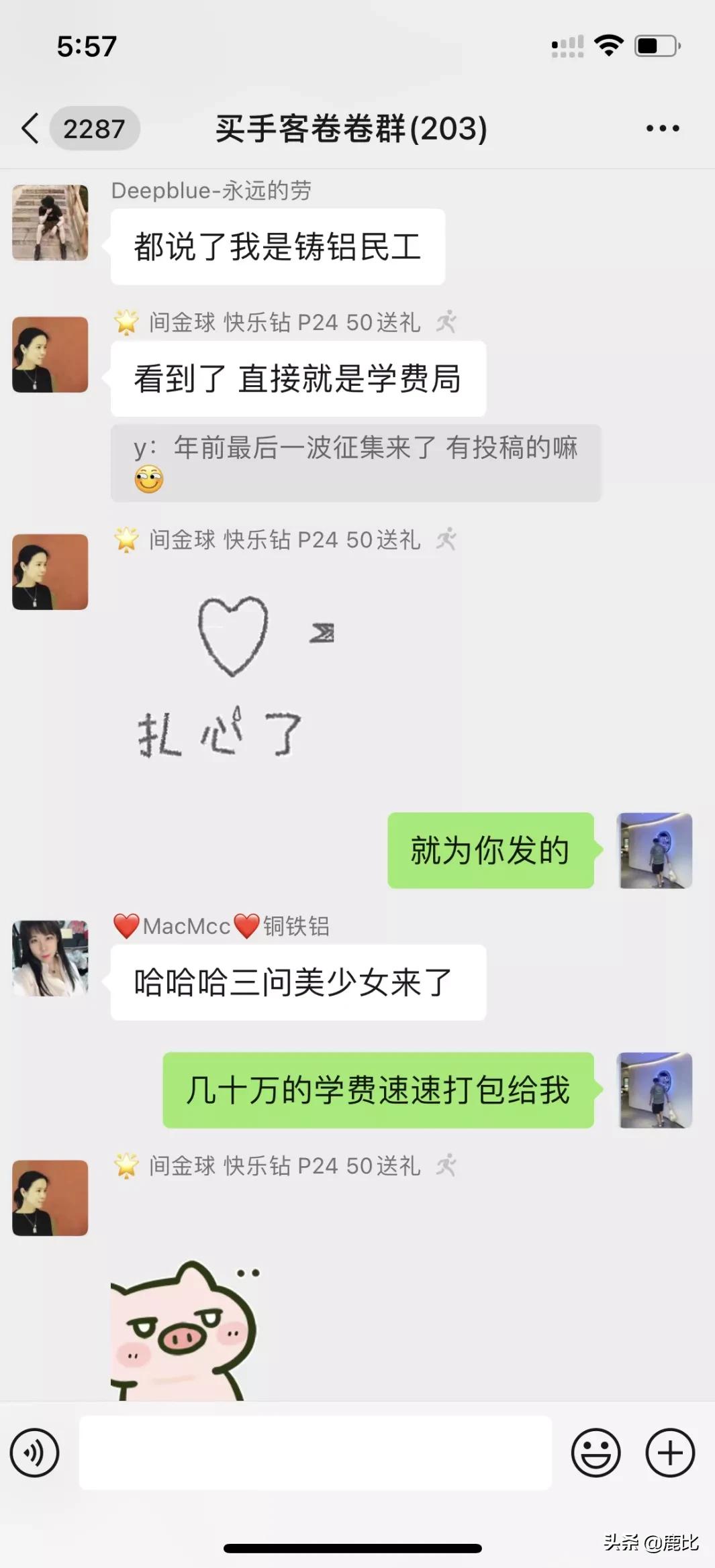Tap the Wi-Fi icon in the status bar
The width and height of the screenshot is (715, 1568).
(608, 46)
